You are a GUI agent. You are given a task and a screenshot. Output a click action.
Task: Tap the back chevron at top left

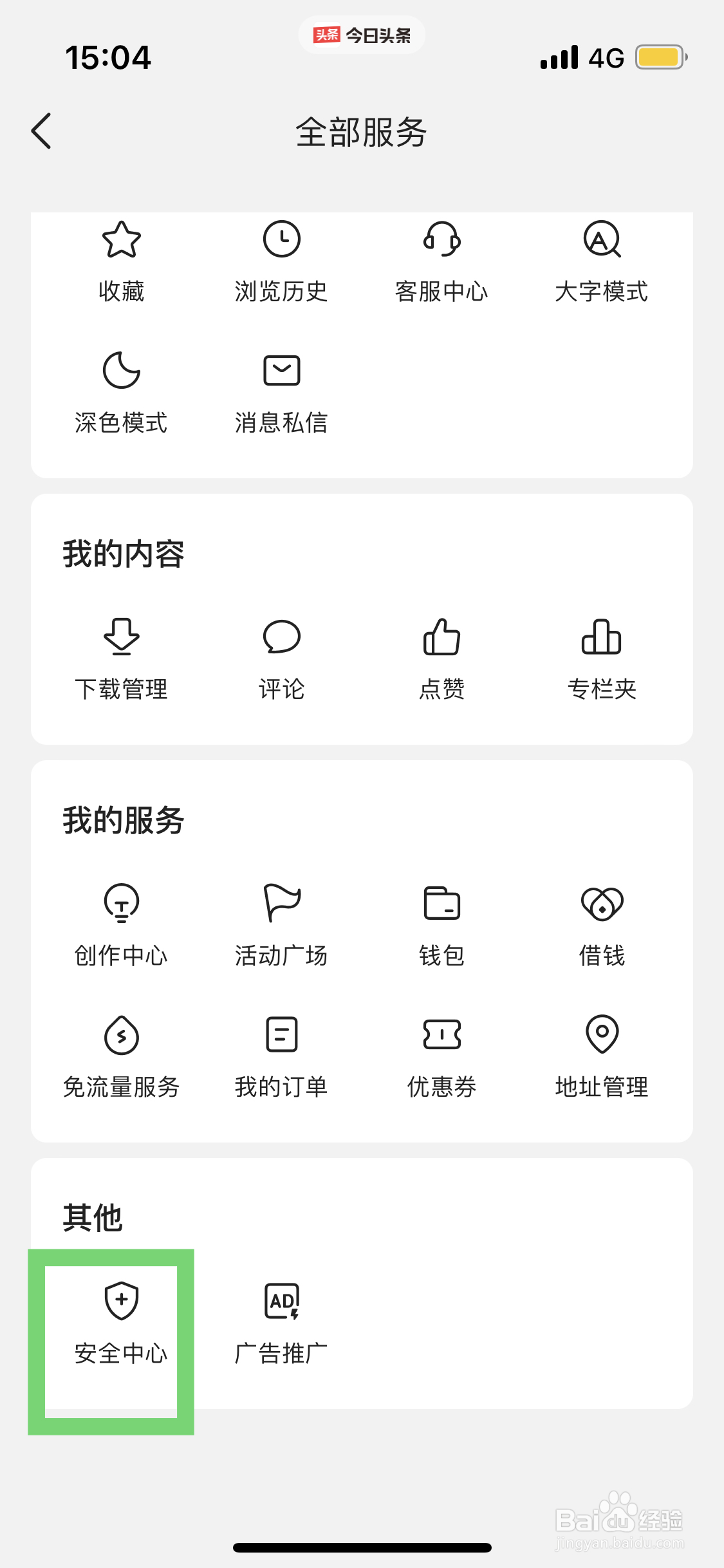[x=41, y=131]
